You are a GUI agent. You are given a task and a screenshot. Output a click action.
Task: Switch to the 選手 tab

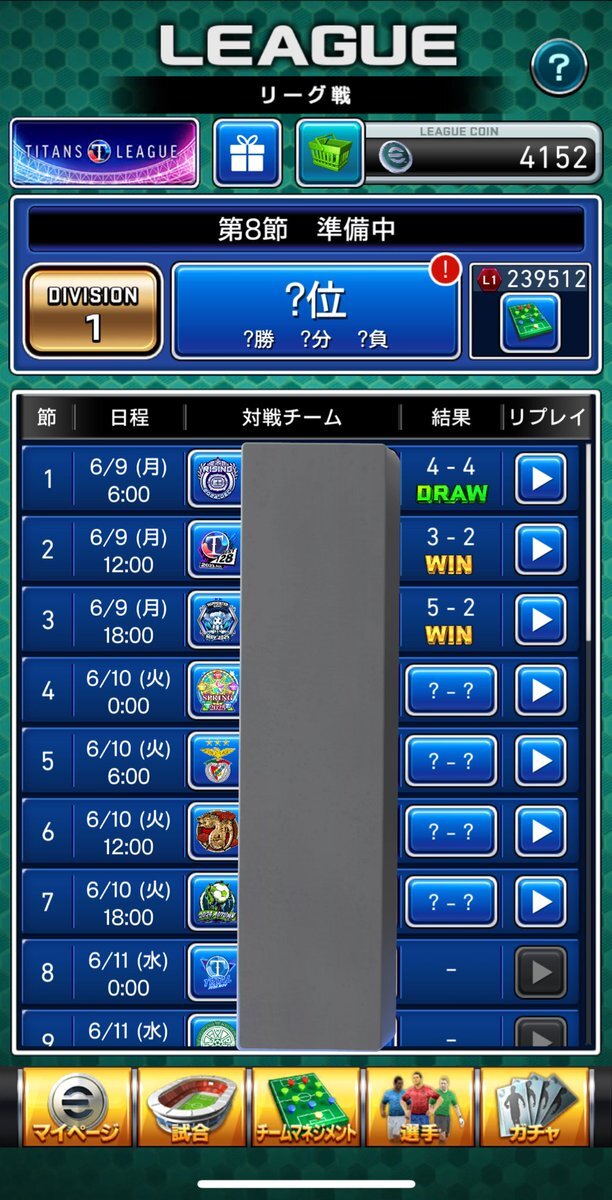pos(421,1107)
